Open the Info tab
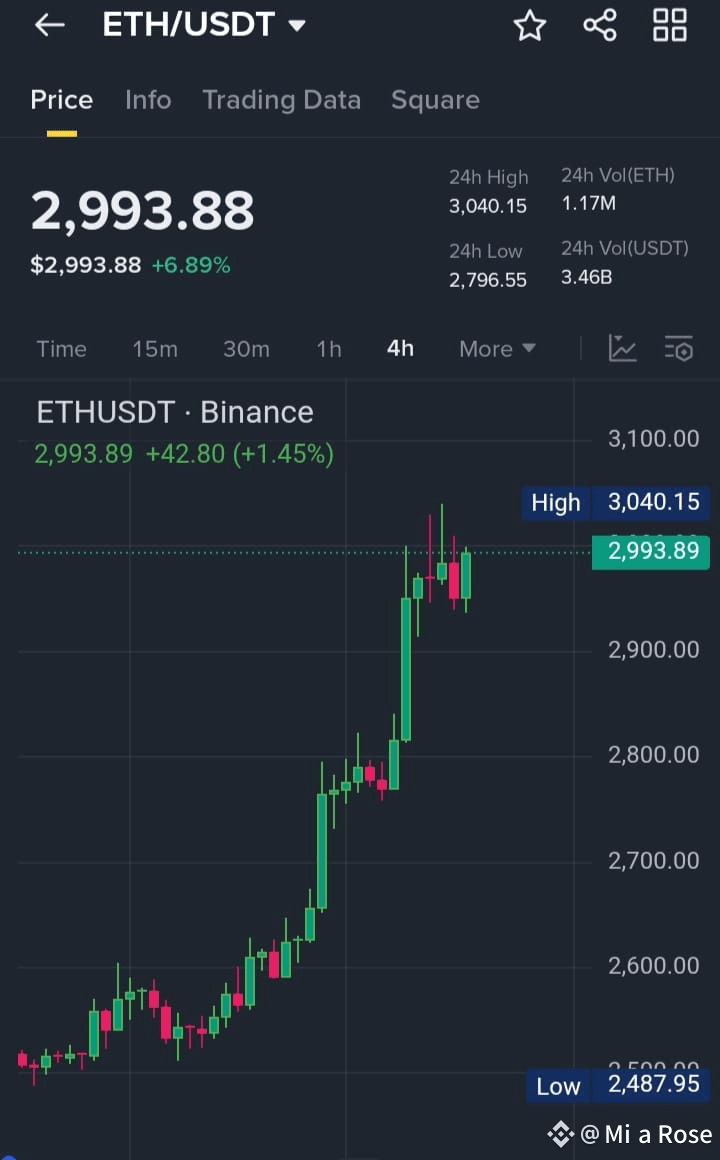Screen dimensions: 720x1160 pyautogui.click(x=148, y=100)
